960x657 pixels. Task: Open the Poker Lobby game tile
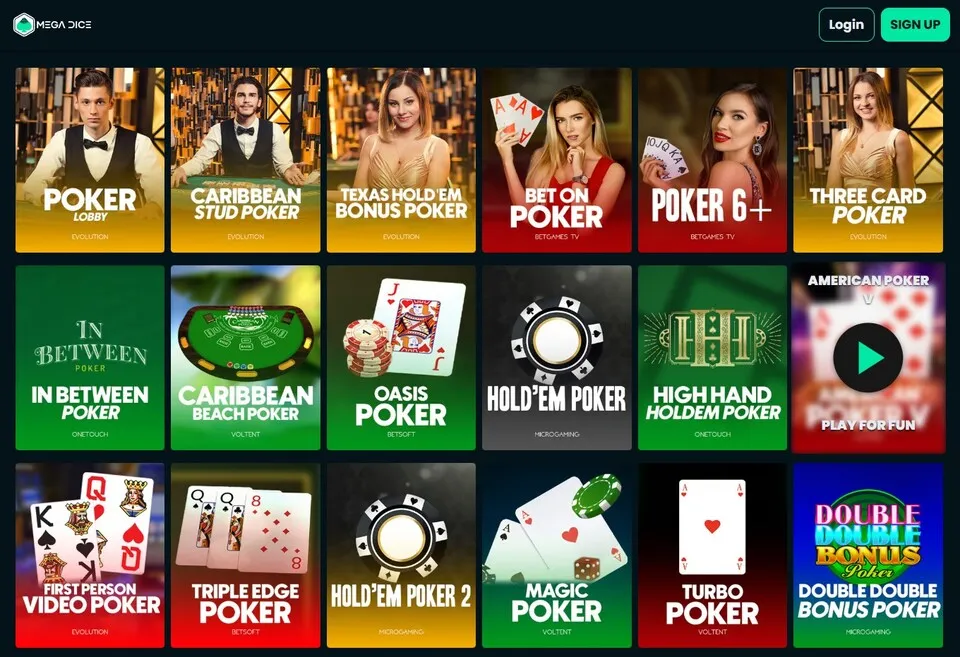coord(90,160)
